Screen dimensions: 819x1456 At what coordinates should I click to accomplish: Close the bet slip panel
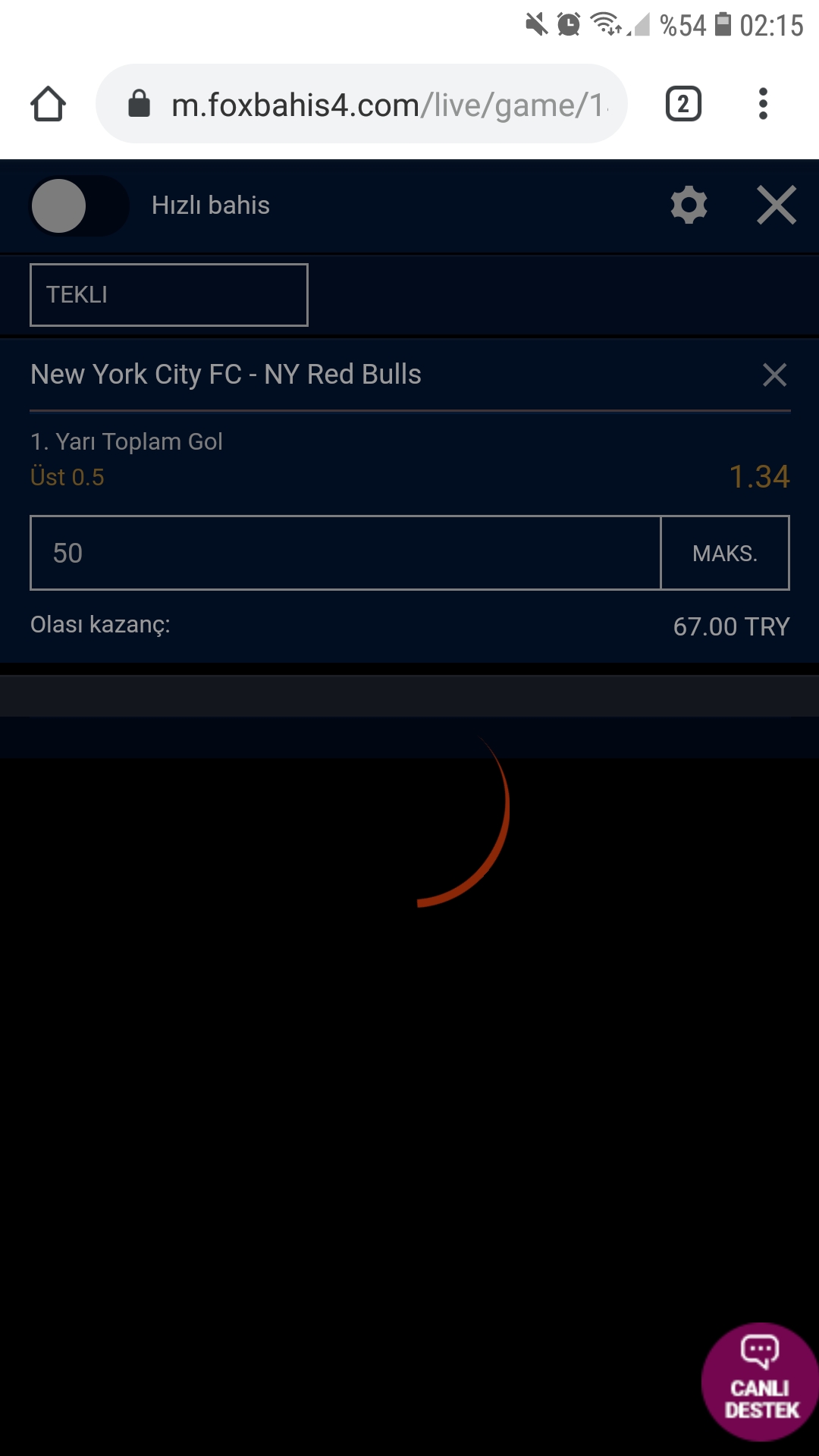pos(777,206)
